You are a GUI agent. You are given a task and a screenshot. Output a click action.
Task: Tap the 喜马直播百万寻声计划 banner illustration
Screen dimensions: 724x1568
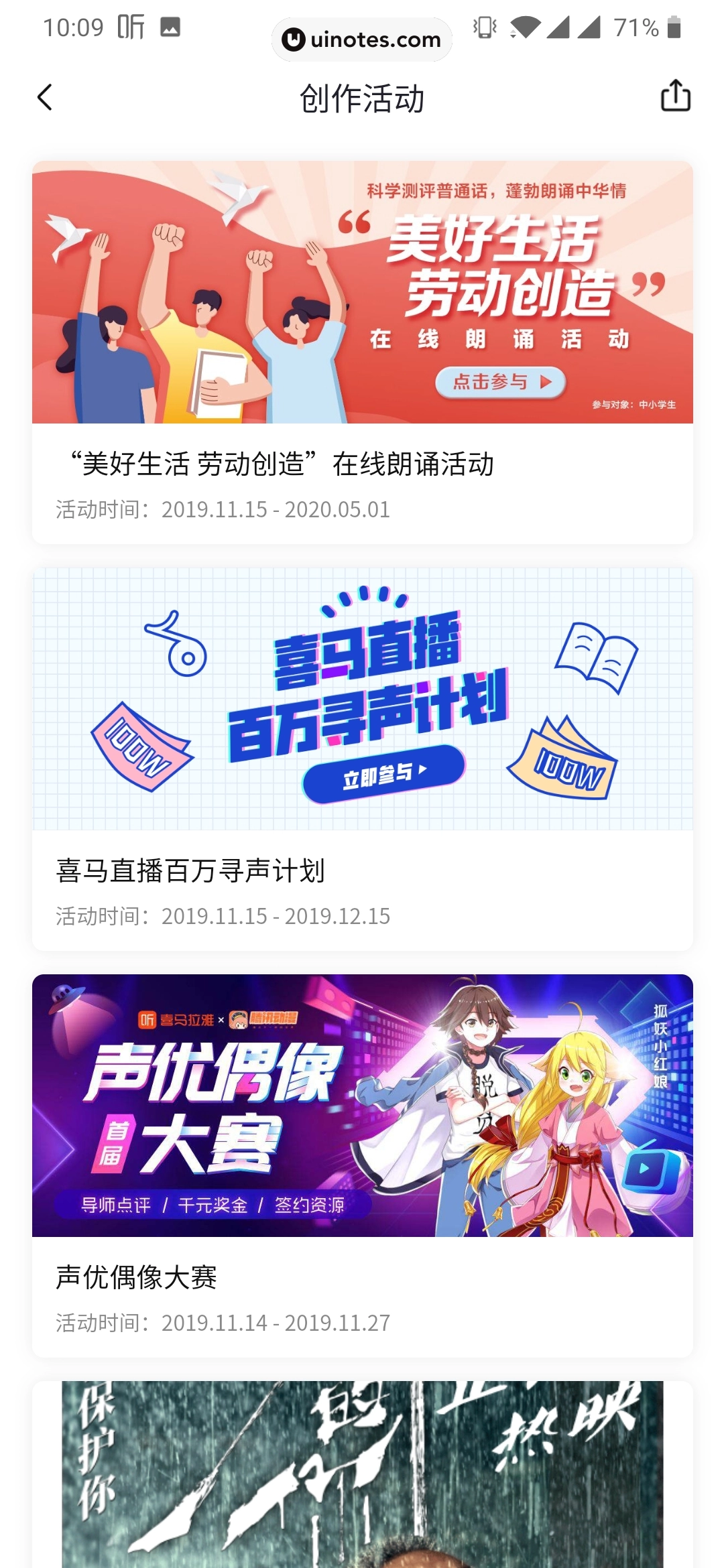[362, 697]
